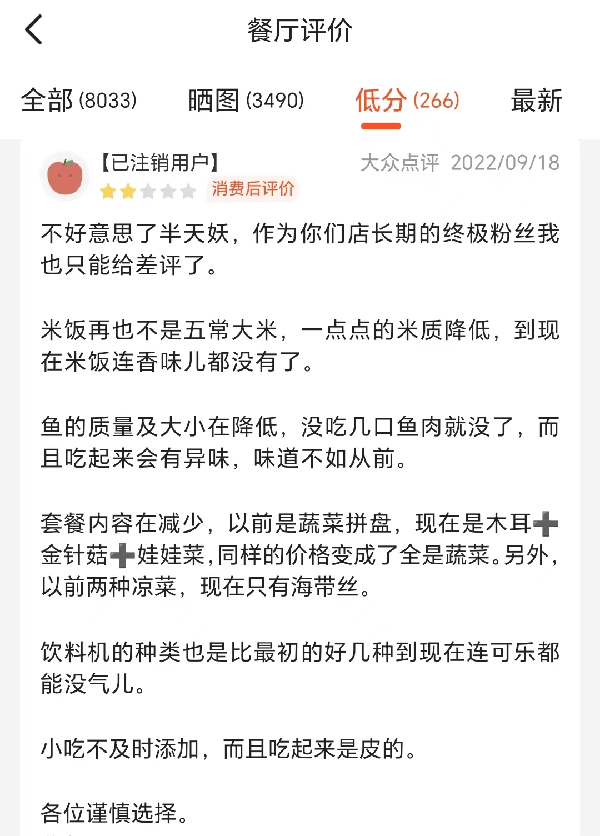Switch to the 全部 reviews tab

[78, 100]
